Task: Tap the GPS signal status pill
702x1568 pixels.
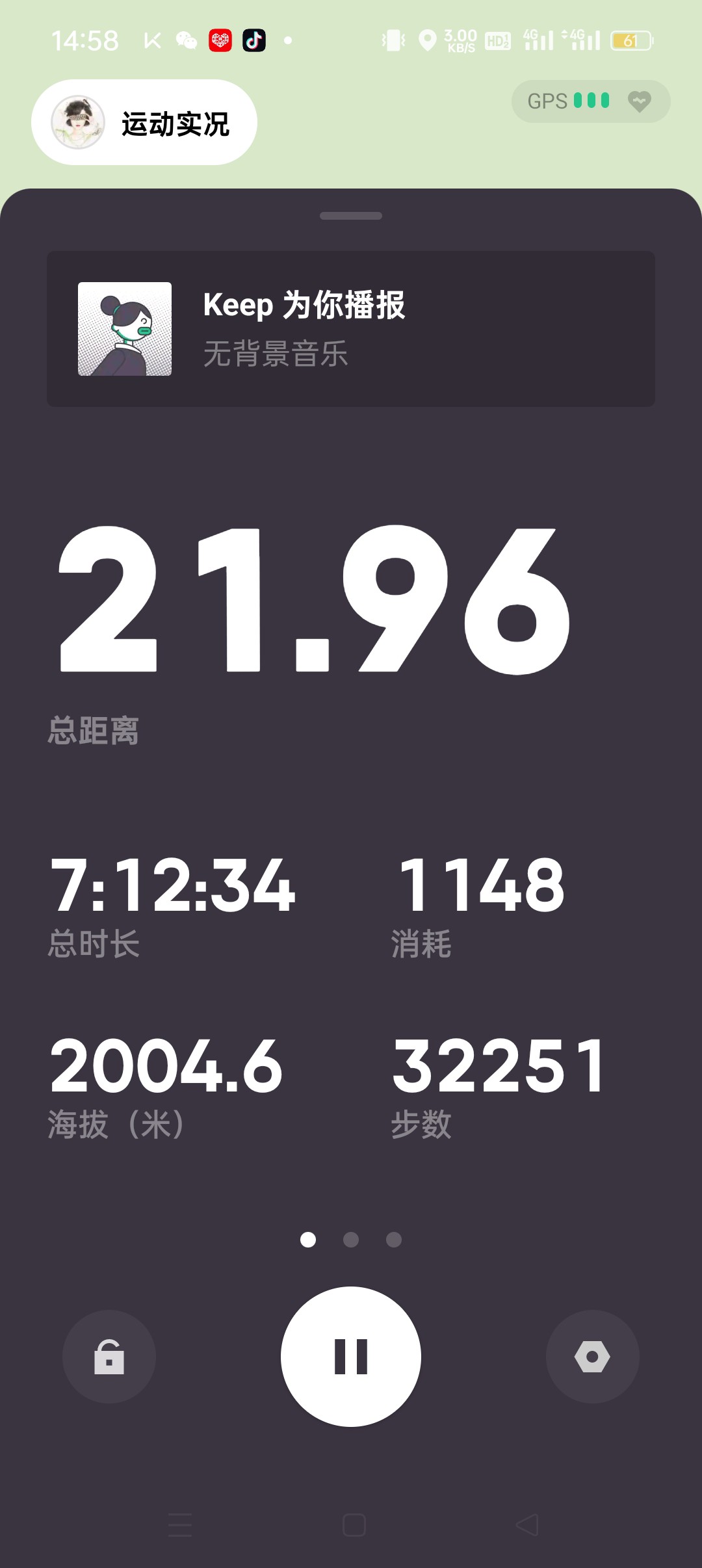Action: click(591, 101)
